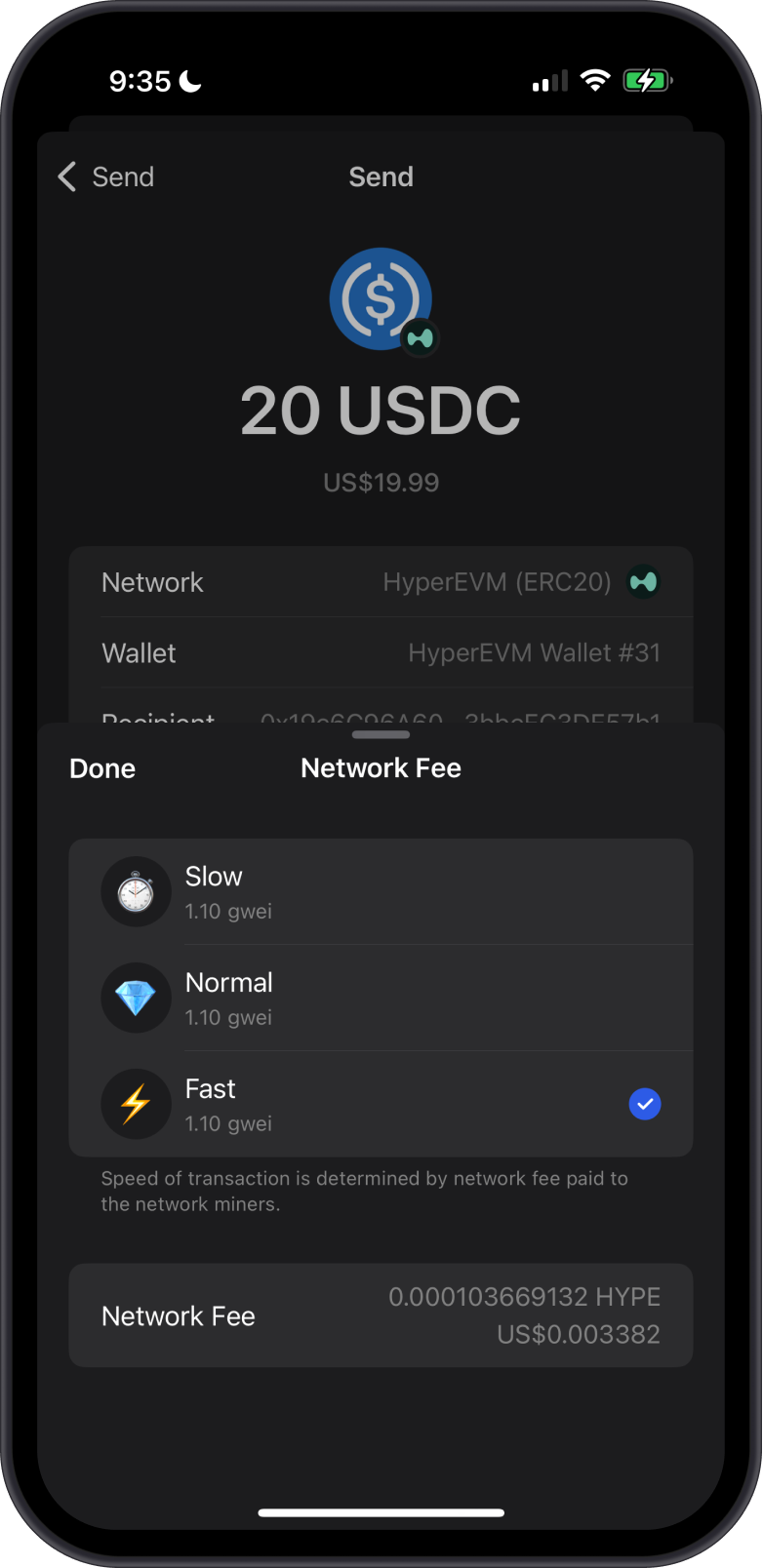This screenshot has height=1568, width=763.
Task: Tap the home indicator bar at bottom
Action: pos(381,1512)
